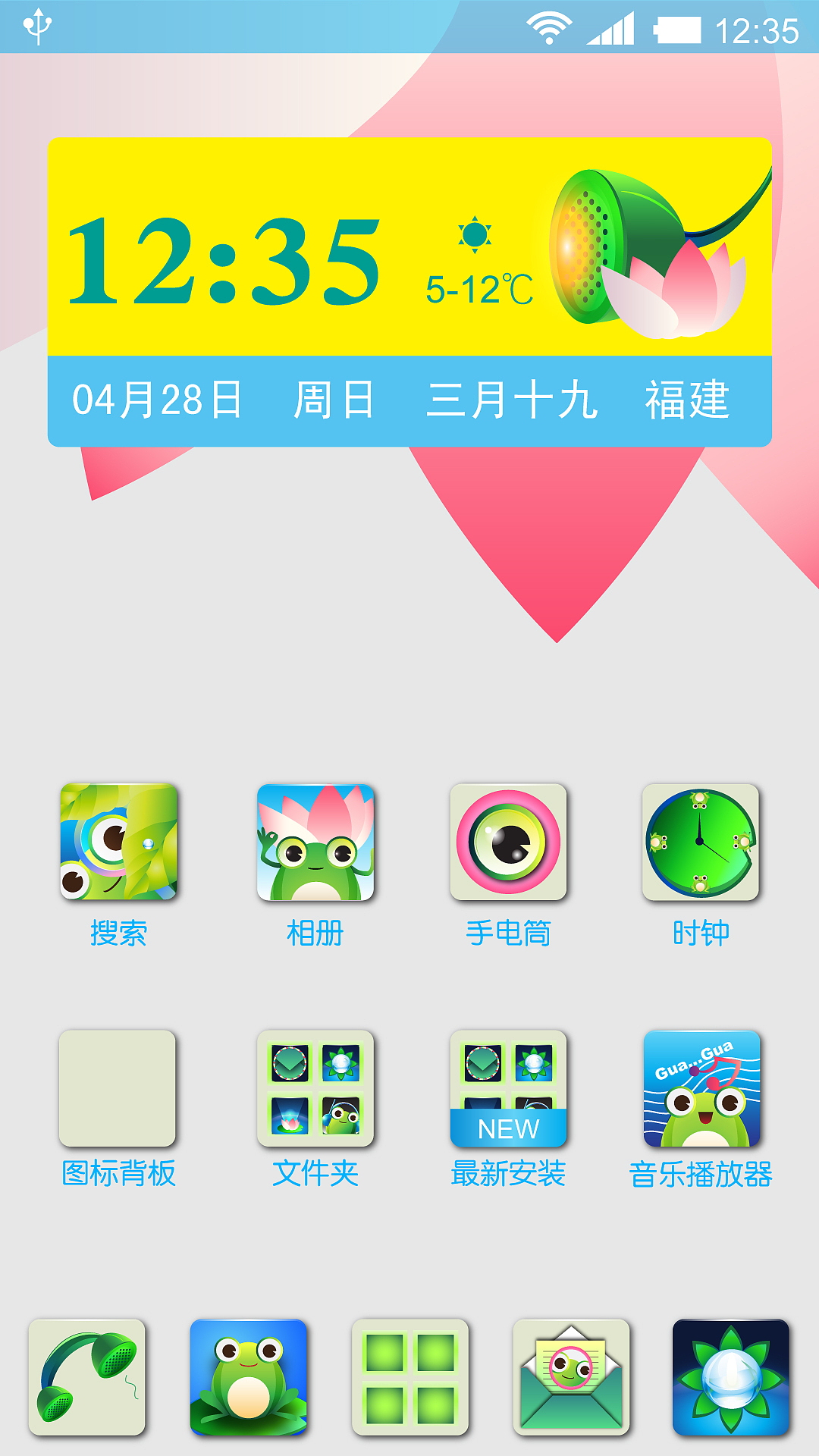Launch the 手电筒 flashlight app

click(508, 843)
